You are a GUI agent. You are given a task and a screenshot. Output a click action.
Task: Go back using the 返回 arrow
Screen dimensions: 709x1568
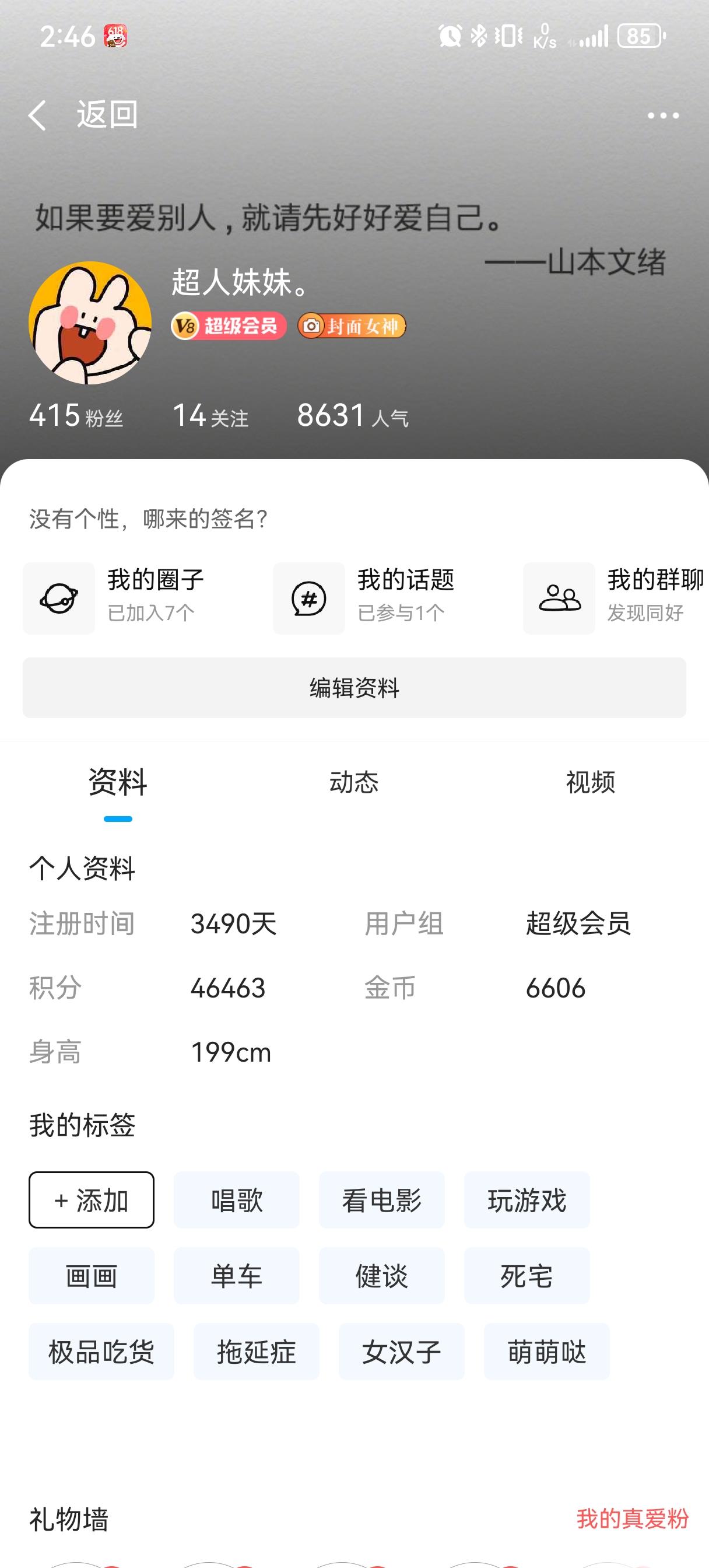pyautogui.click(x=38, y=115)
